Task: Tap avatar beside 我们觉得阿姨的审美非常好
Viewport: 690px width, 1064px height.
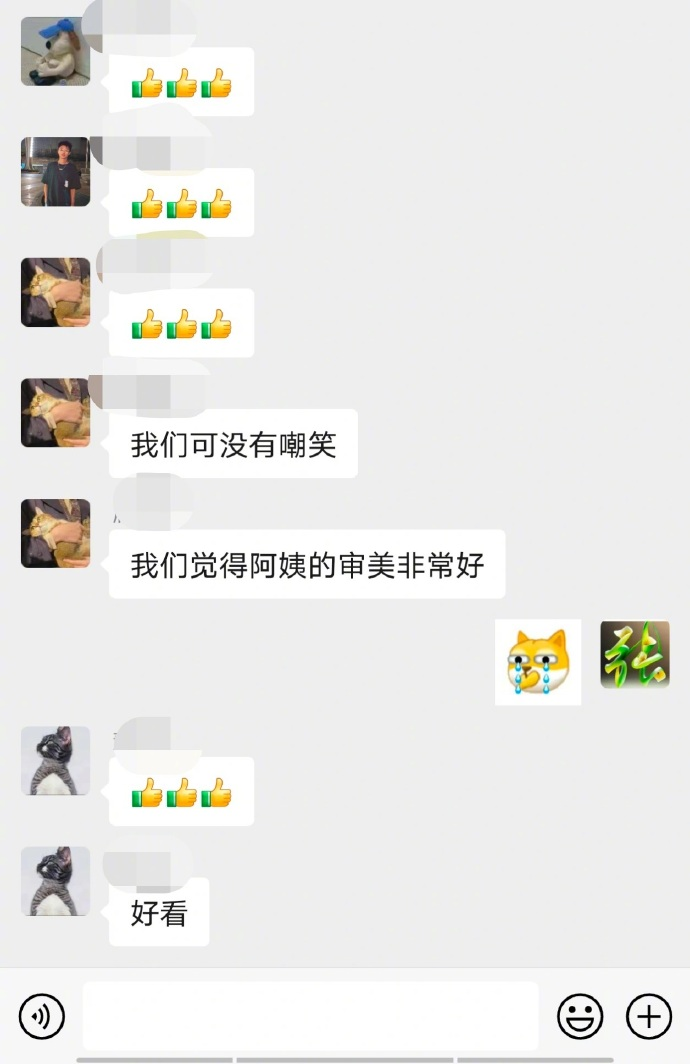Action: click(x=56, y=533)
